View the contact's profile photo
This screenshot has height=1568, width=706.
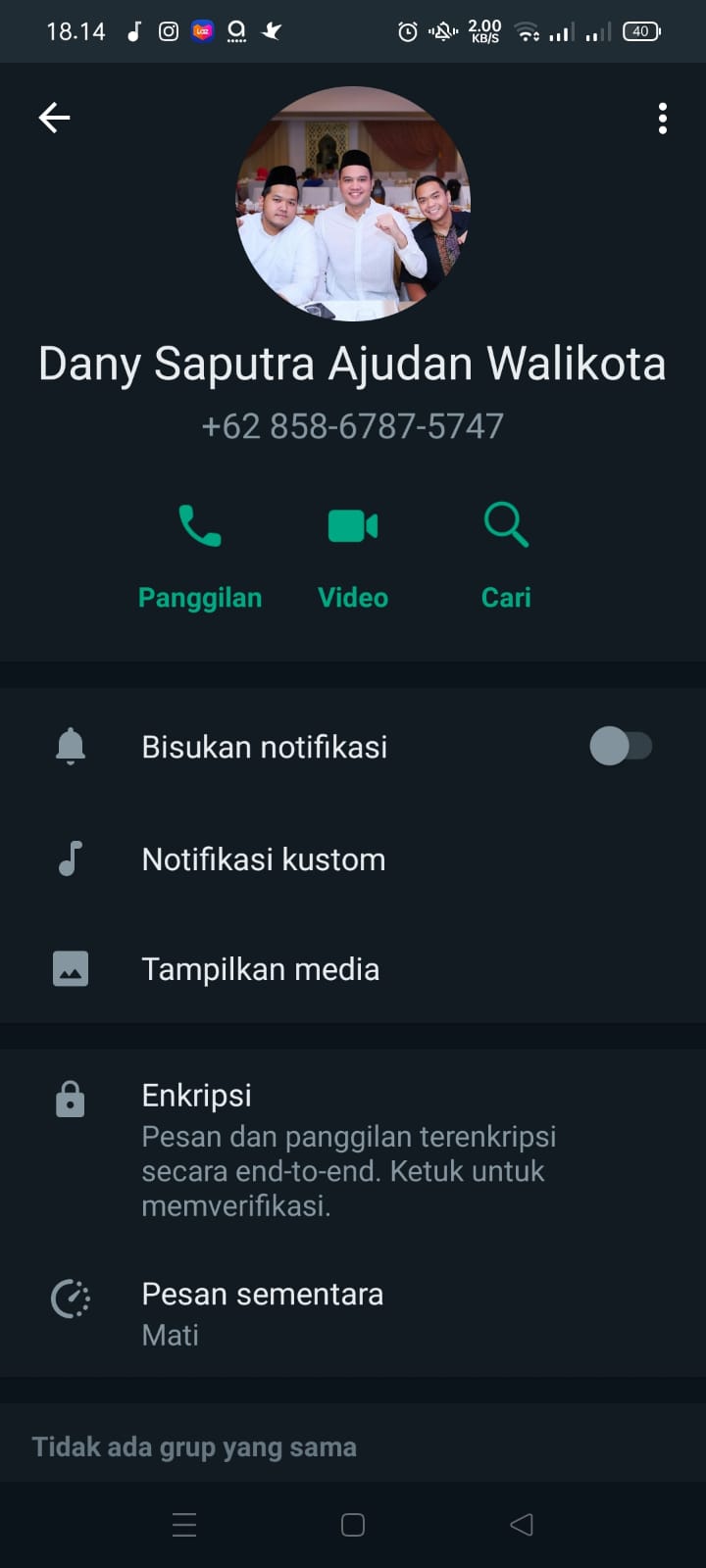coord(353,204)
